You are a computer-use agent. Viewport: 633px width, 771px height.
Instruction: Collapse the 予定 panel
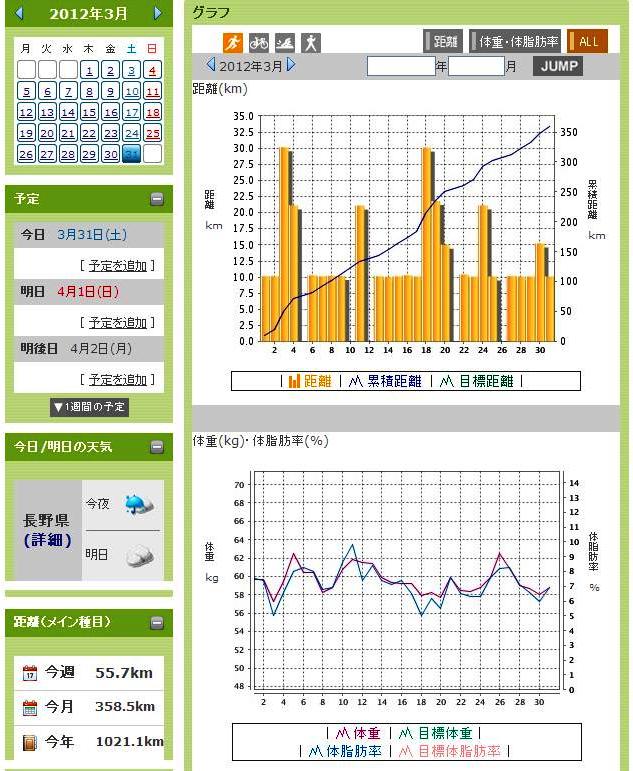(x=157, y=199)
